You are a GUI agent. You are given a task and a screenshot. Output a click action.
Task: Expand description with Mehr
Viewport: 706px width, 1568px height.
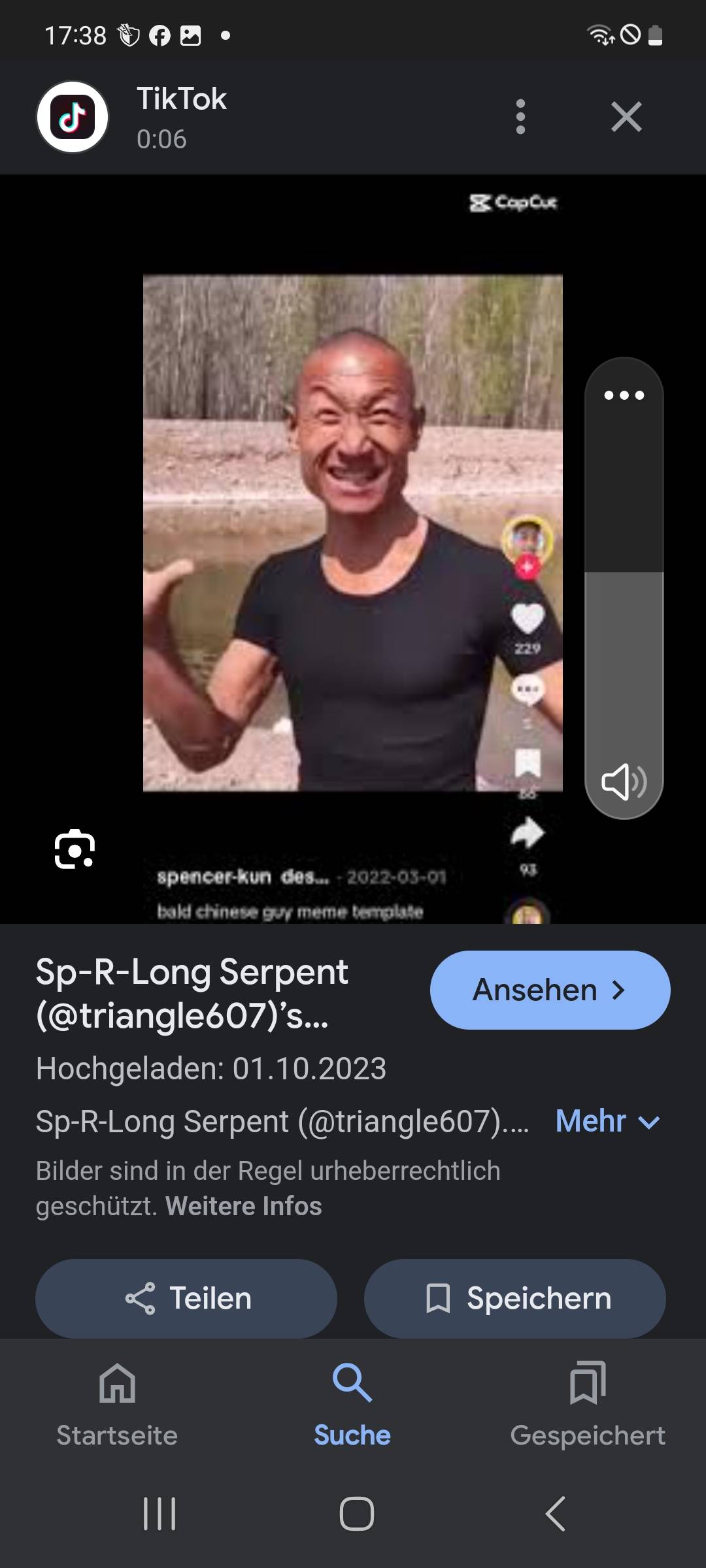coord(607,1121)
